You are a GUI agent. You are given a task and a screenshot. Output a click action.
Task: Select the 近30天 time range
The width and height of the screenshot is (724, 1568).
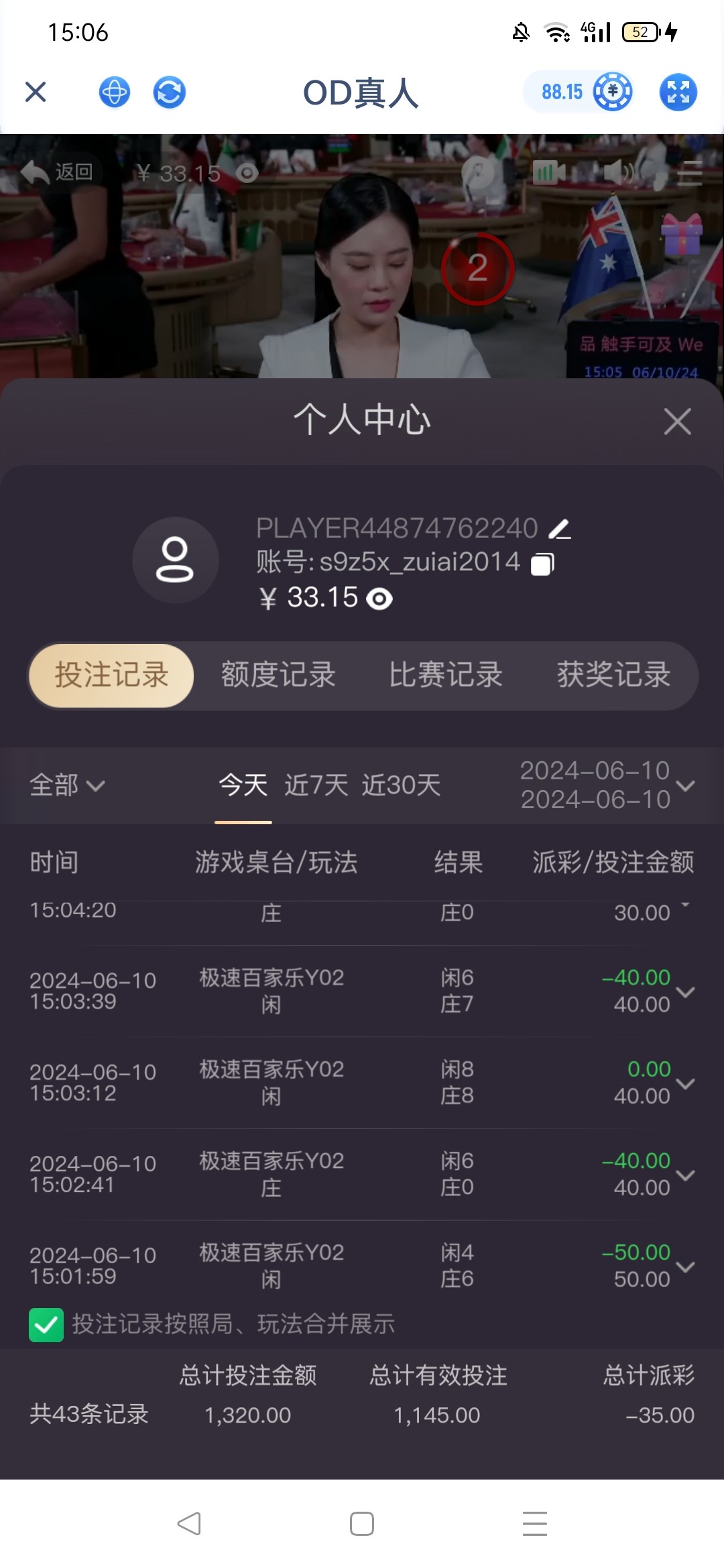[x=401, y=785]
